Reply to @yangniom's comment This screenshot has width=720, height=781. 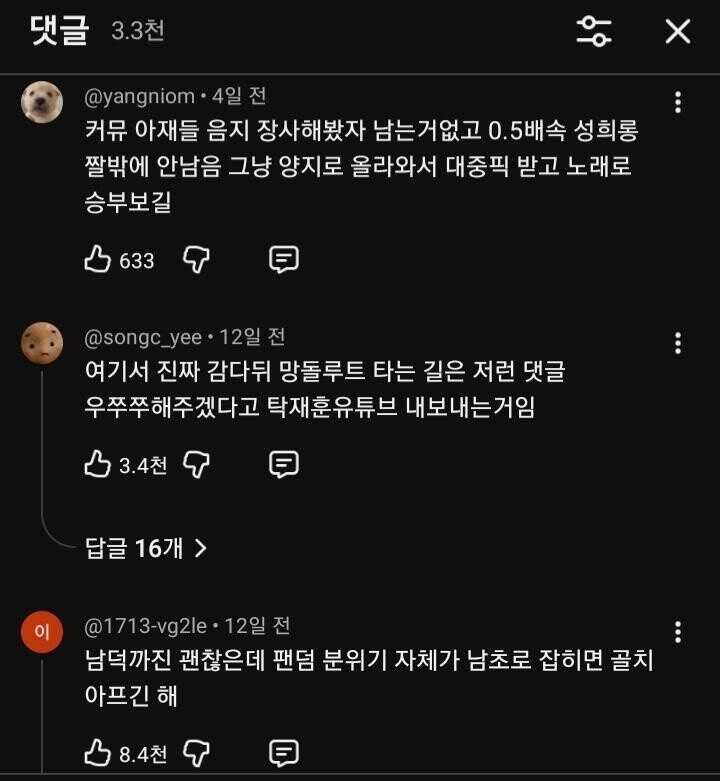click(x=284, y=260)
